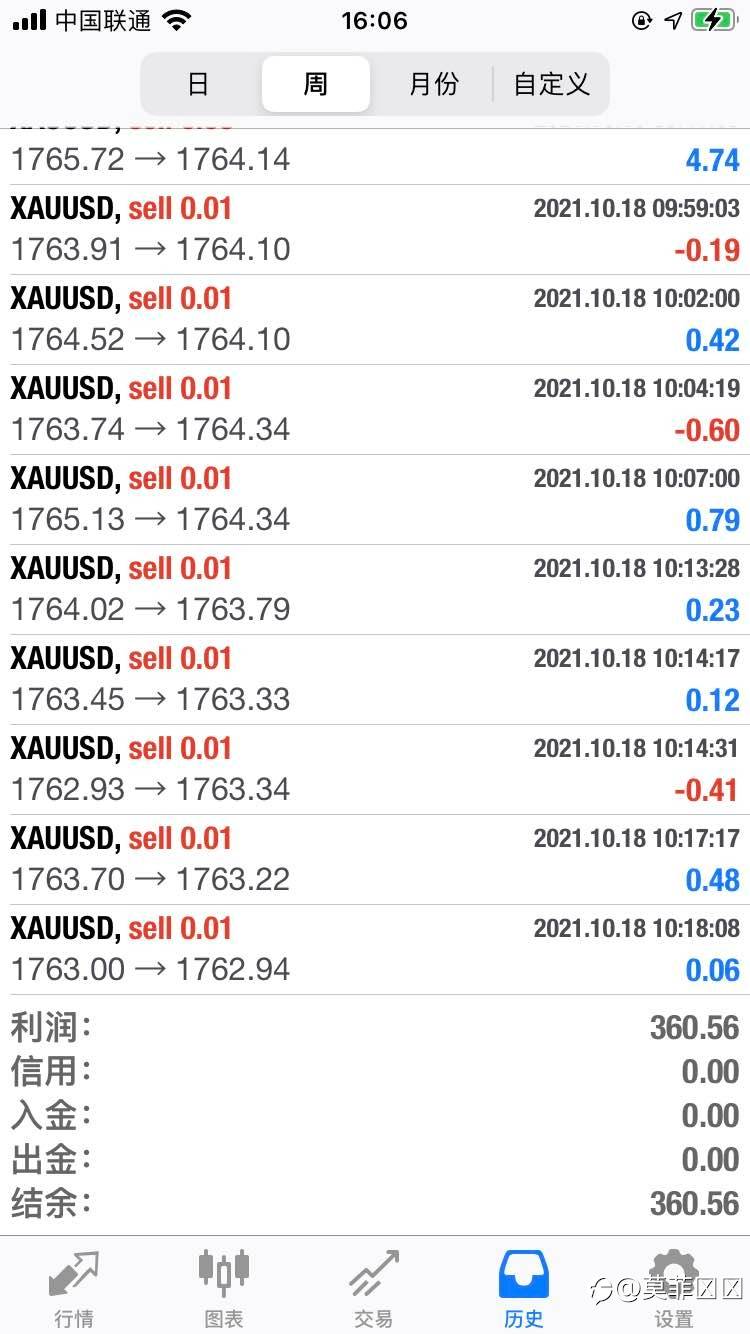Open the trade with -0.41 loss

point(375,769)
